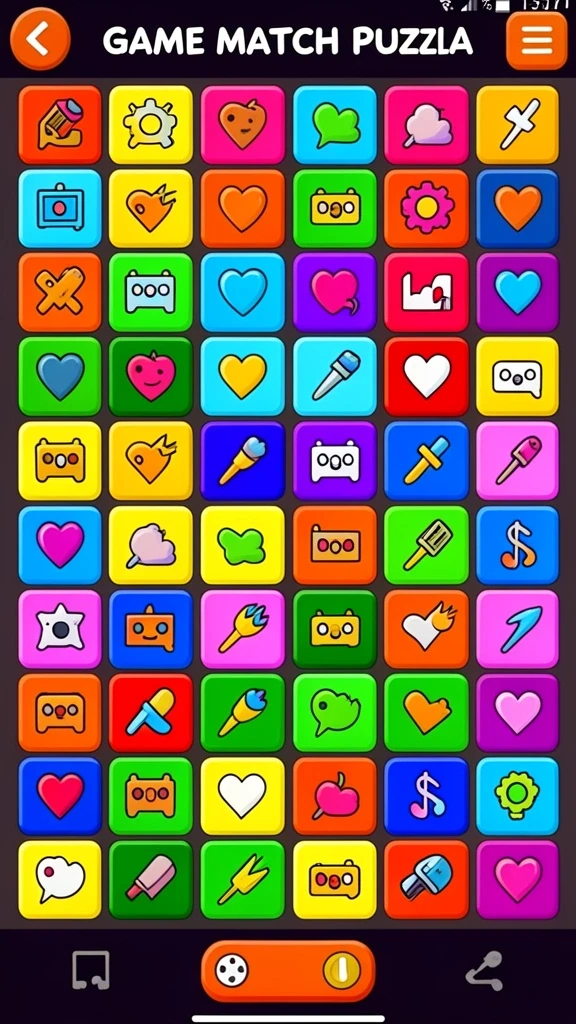This screenshot has width=576, height=1024.
Task: Choose the yellow heart on the cyan tile
Action: coord(242,377)
